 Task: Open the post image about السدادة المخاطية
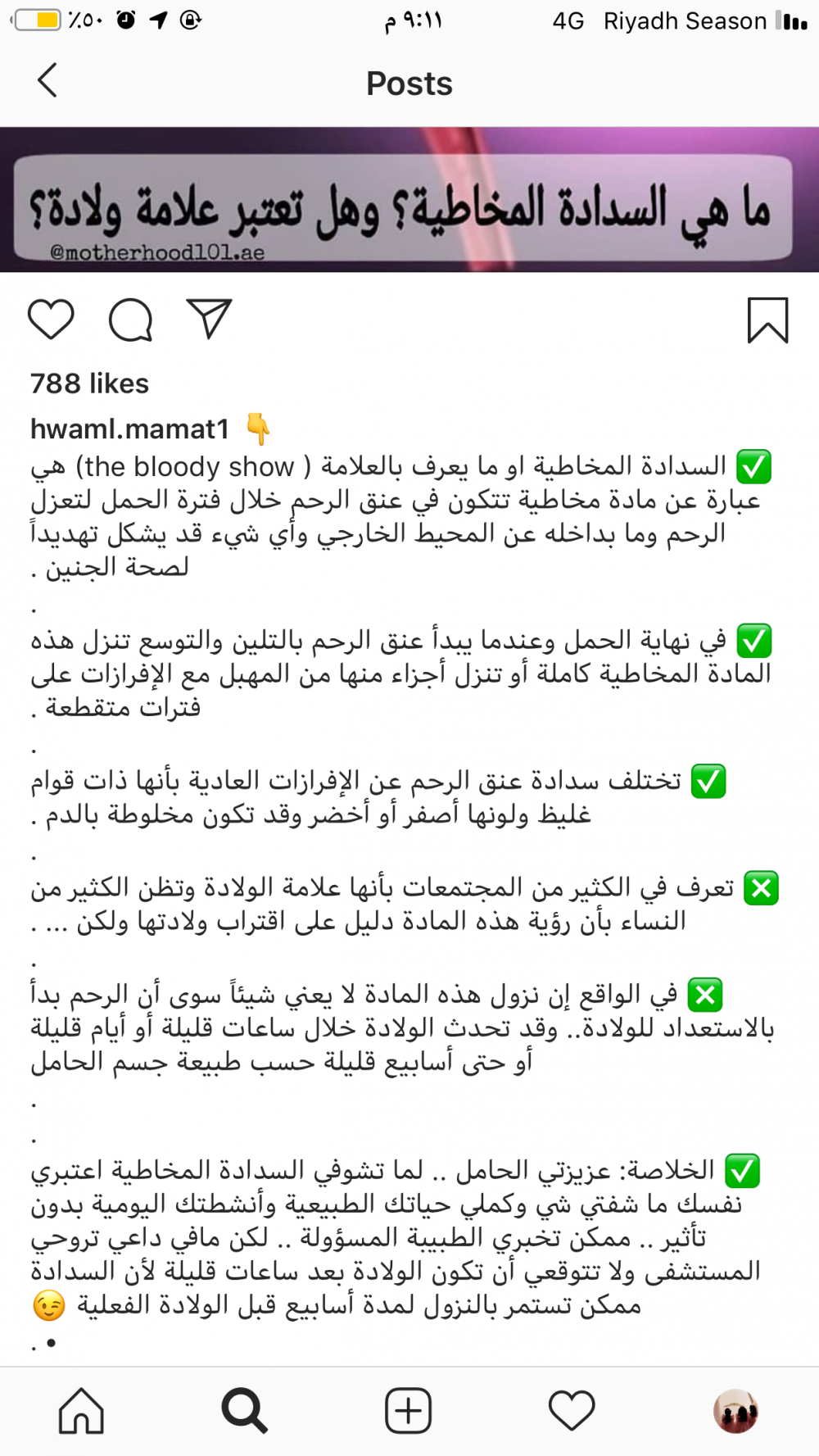(x=409, y=199)
